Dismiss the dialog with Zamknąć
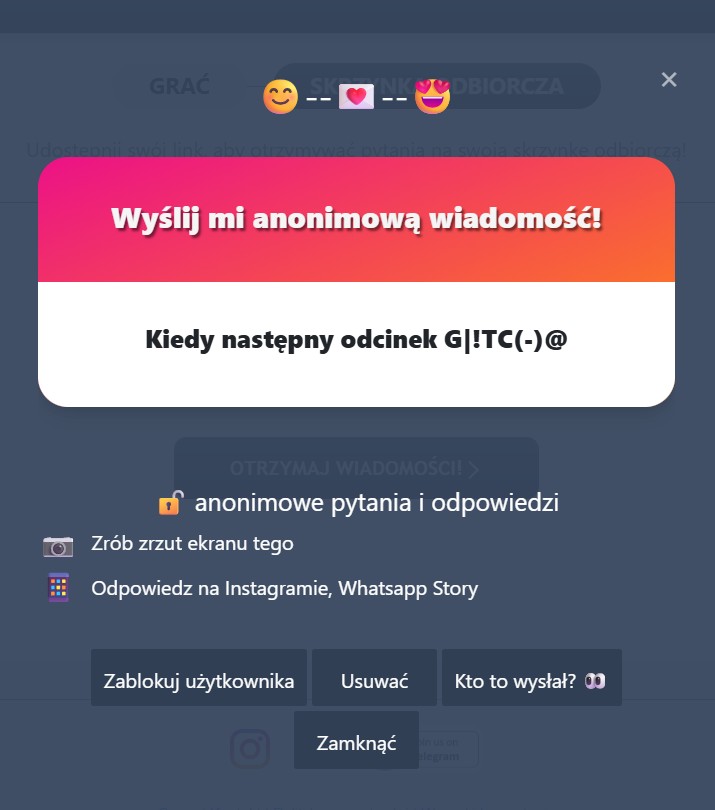 (356, 741)
